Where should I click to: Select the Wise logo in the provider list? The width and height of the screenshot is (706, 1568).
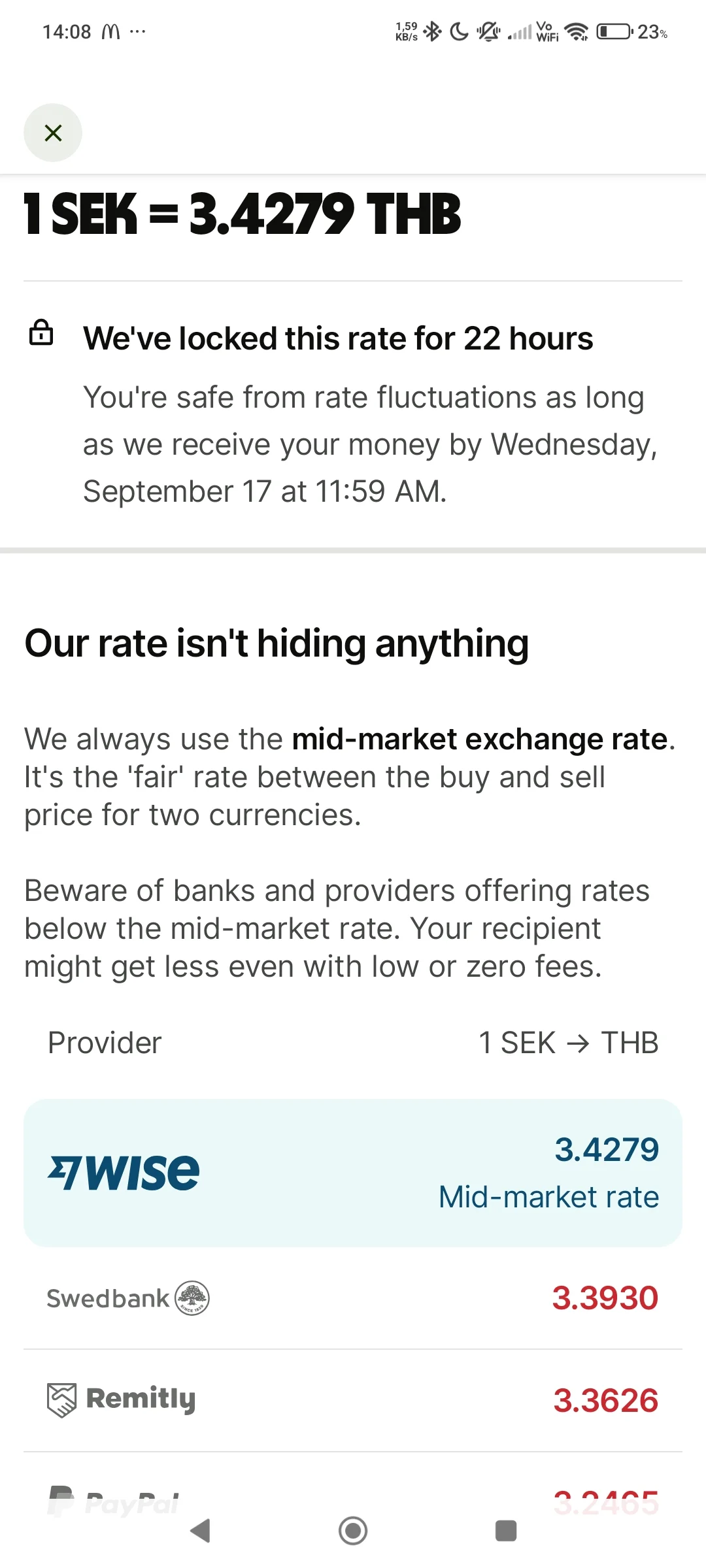(x=124, y=1169)
